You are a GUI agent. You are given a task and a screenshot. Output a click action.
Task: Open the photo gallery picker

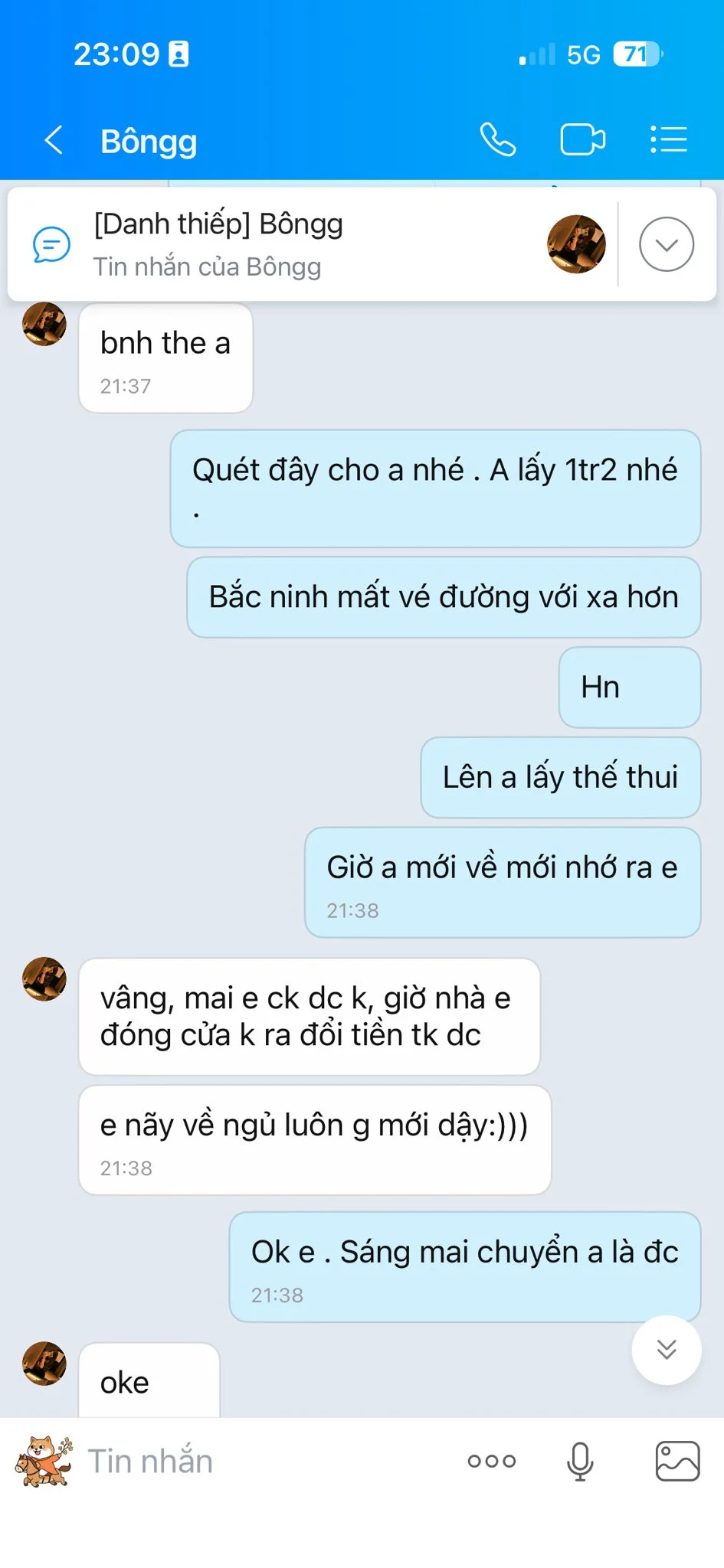point(677,1461)
